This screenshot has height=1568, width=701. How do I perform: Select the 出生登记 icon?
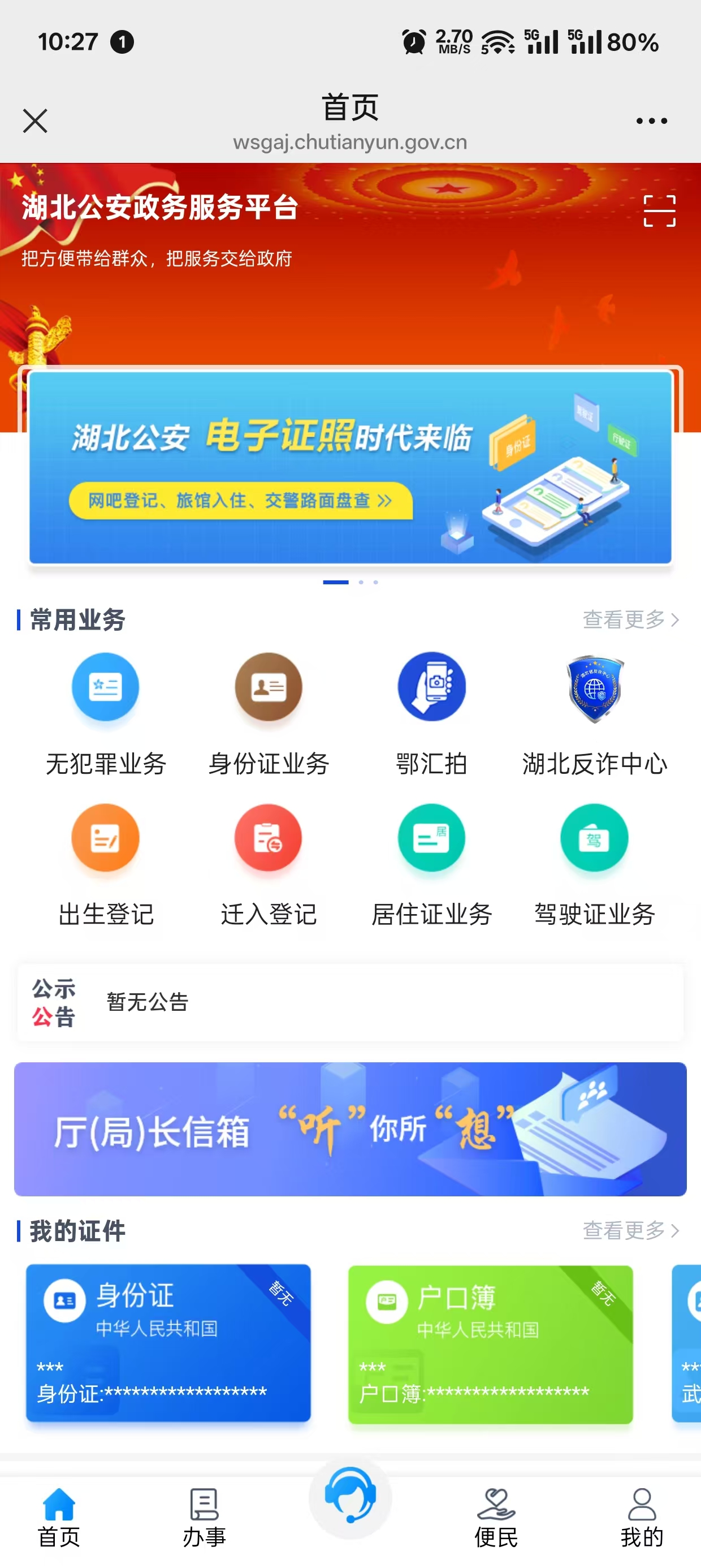click(x=105, y=838)
